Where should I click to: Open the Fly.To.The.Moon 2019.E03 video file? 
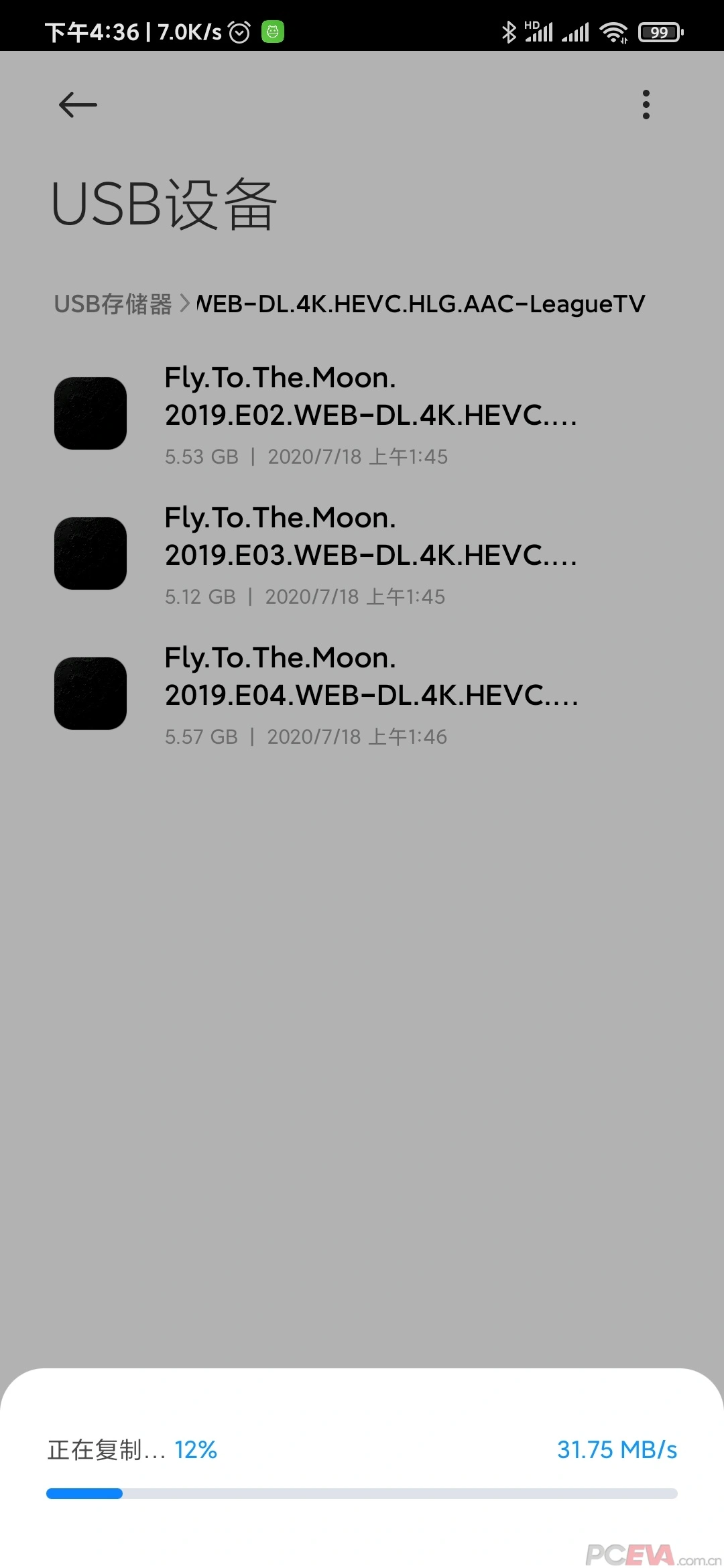[x=370, y=554]
